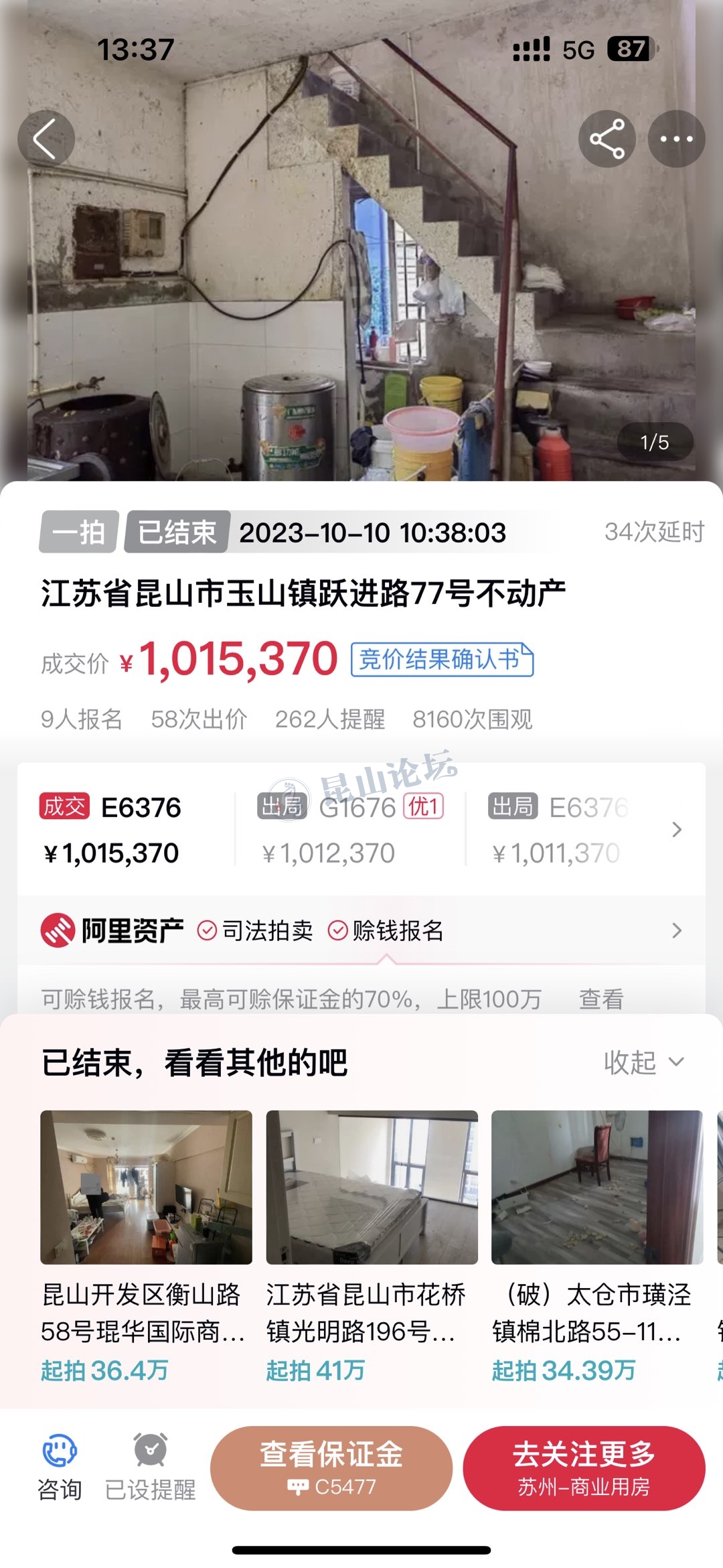View the 花桥镇光明路196号 property card

point(372,1246)
